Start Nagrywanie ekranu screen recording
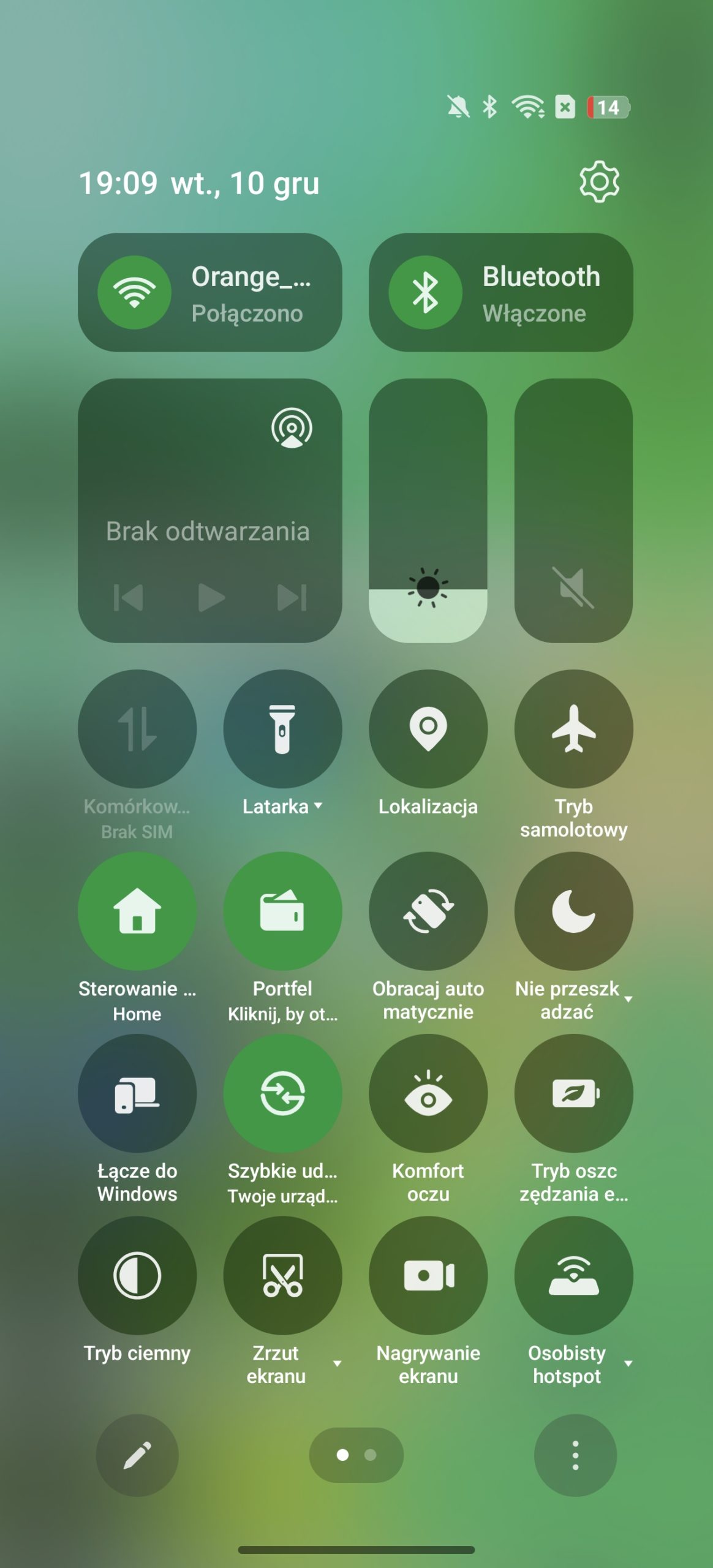 point(428,1275)
